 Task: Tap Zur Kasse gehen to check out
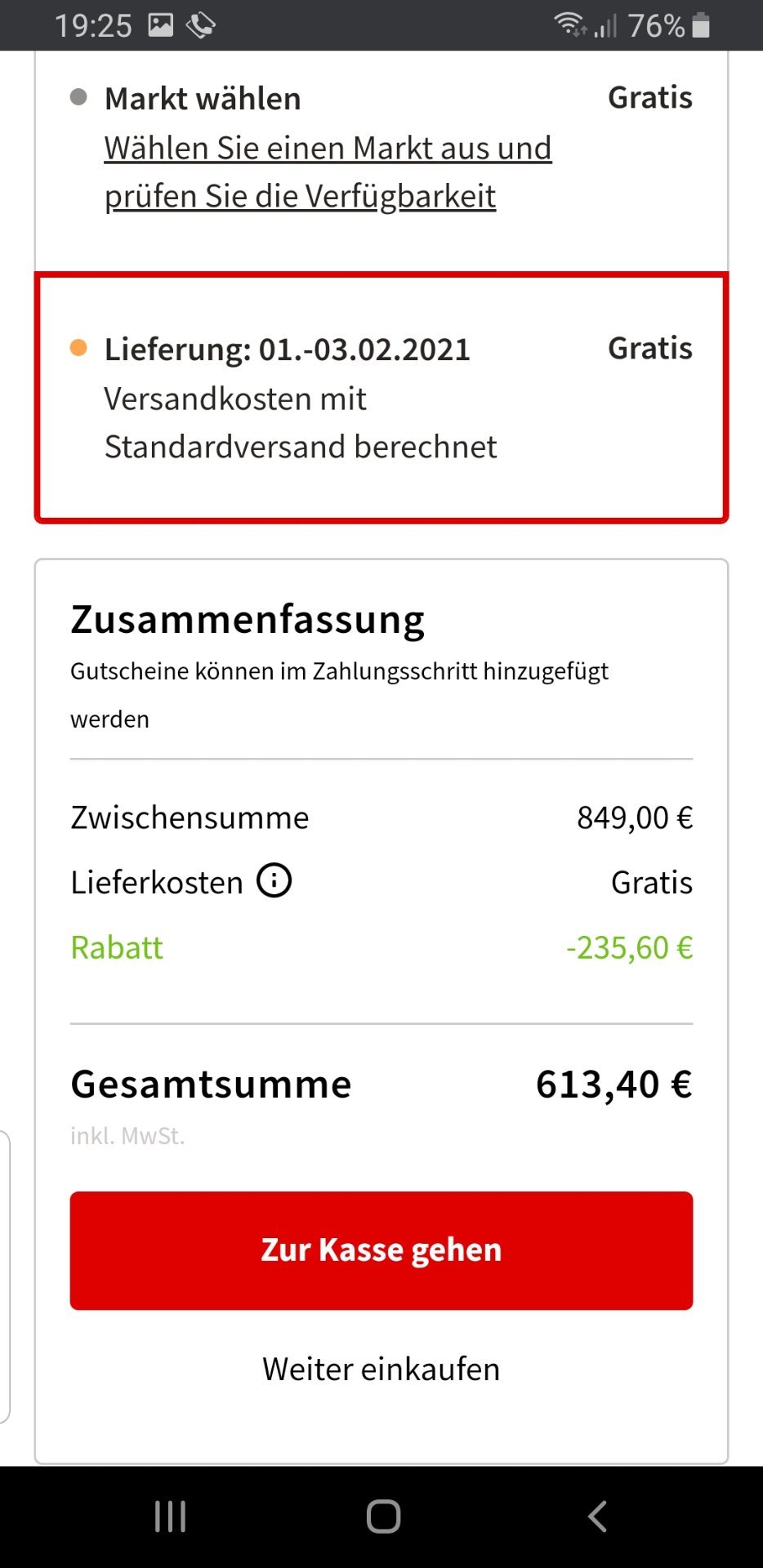(381, 1250)
